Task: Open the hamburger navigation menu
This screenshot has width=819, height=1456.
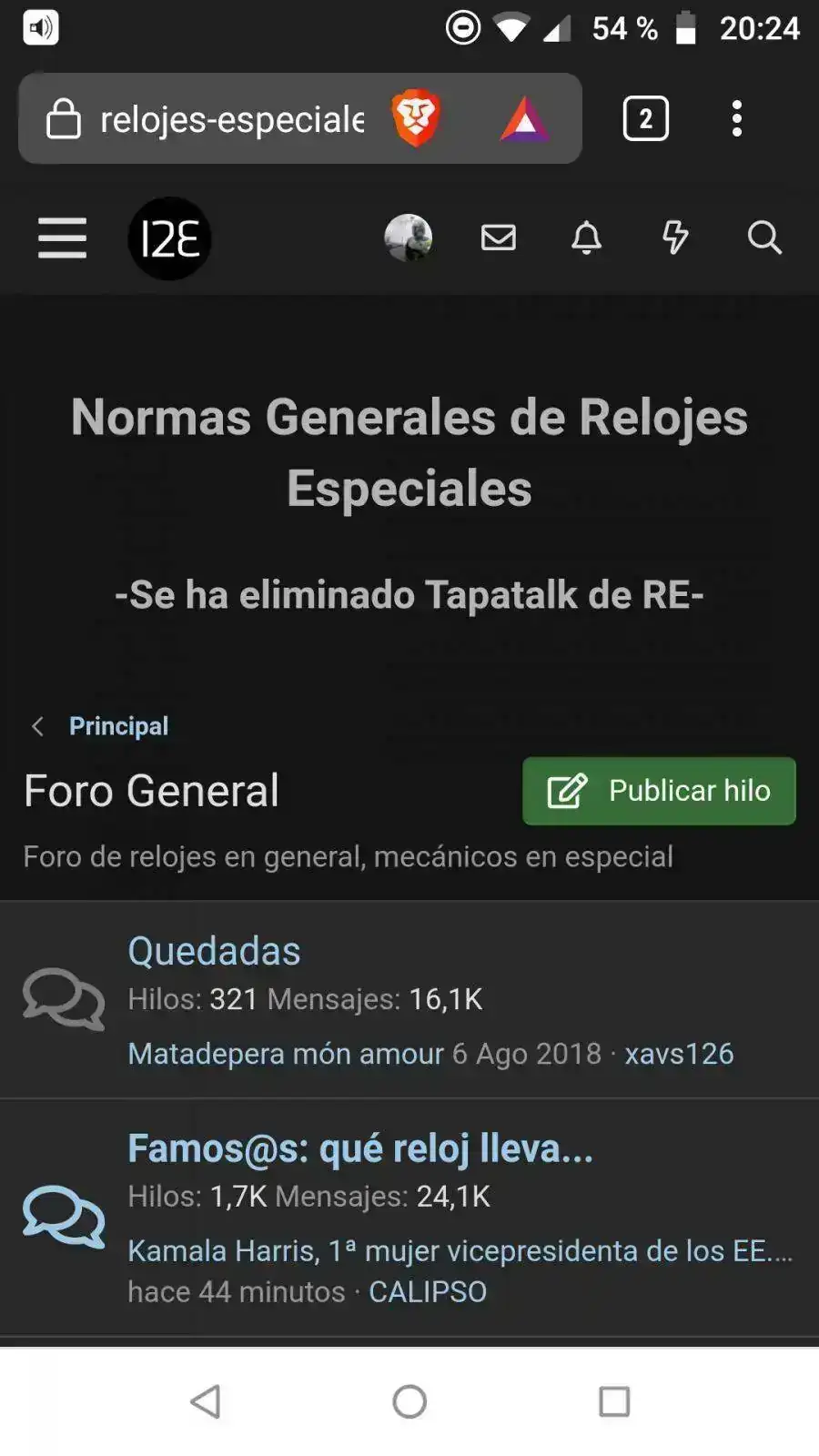Action: (61, 238)
